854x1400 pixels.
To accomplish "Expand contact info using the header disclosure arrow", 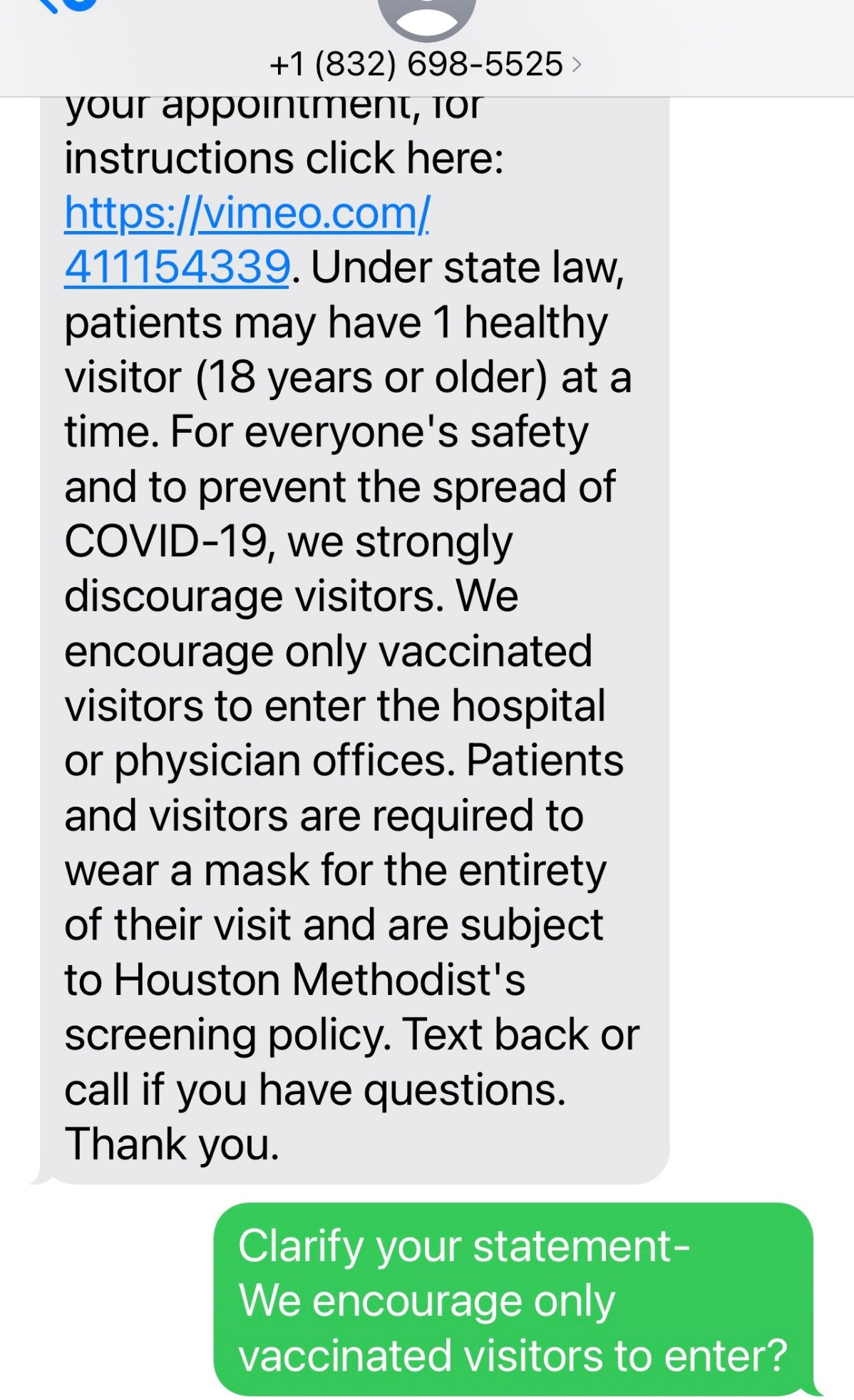I will point(579,64).
